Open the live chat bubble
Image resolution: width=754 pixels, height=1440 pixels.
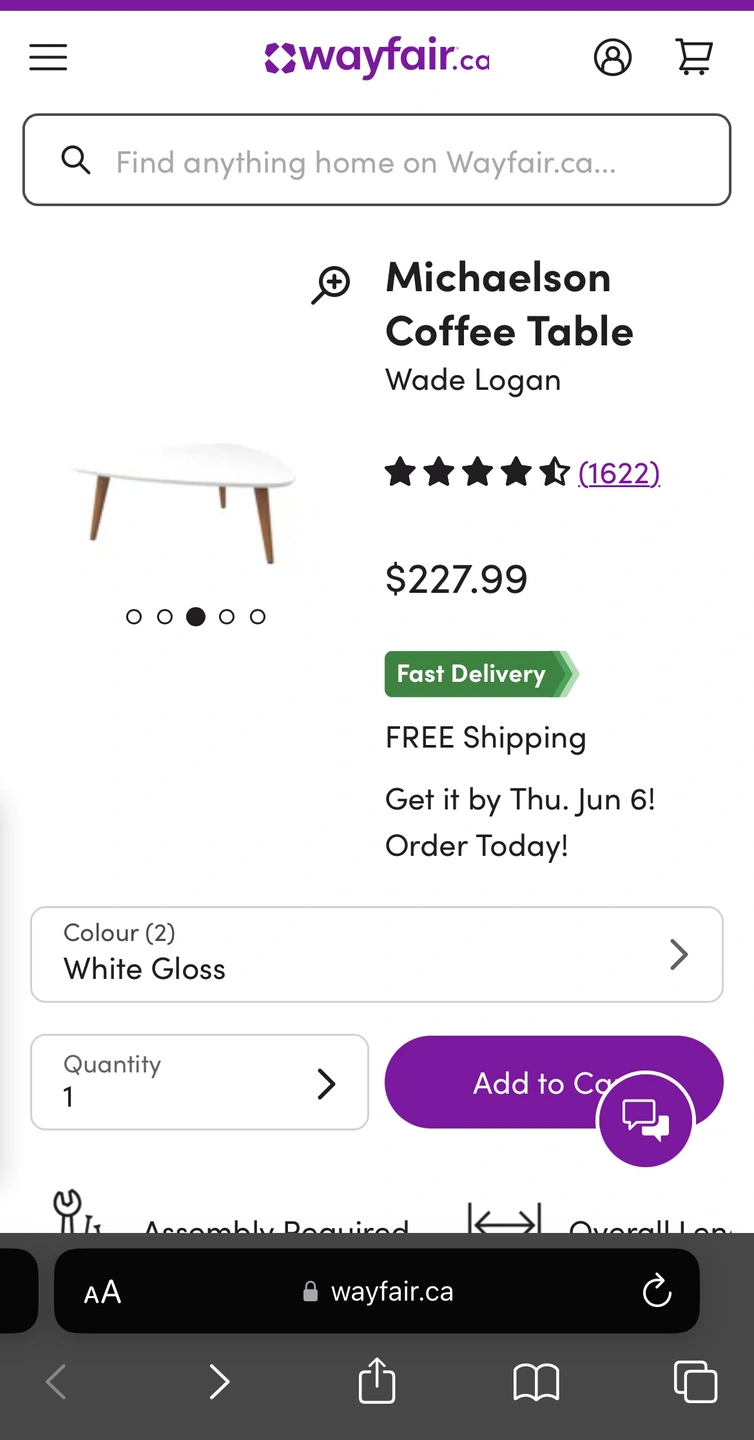pos(645,1119)
